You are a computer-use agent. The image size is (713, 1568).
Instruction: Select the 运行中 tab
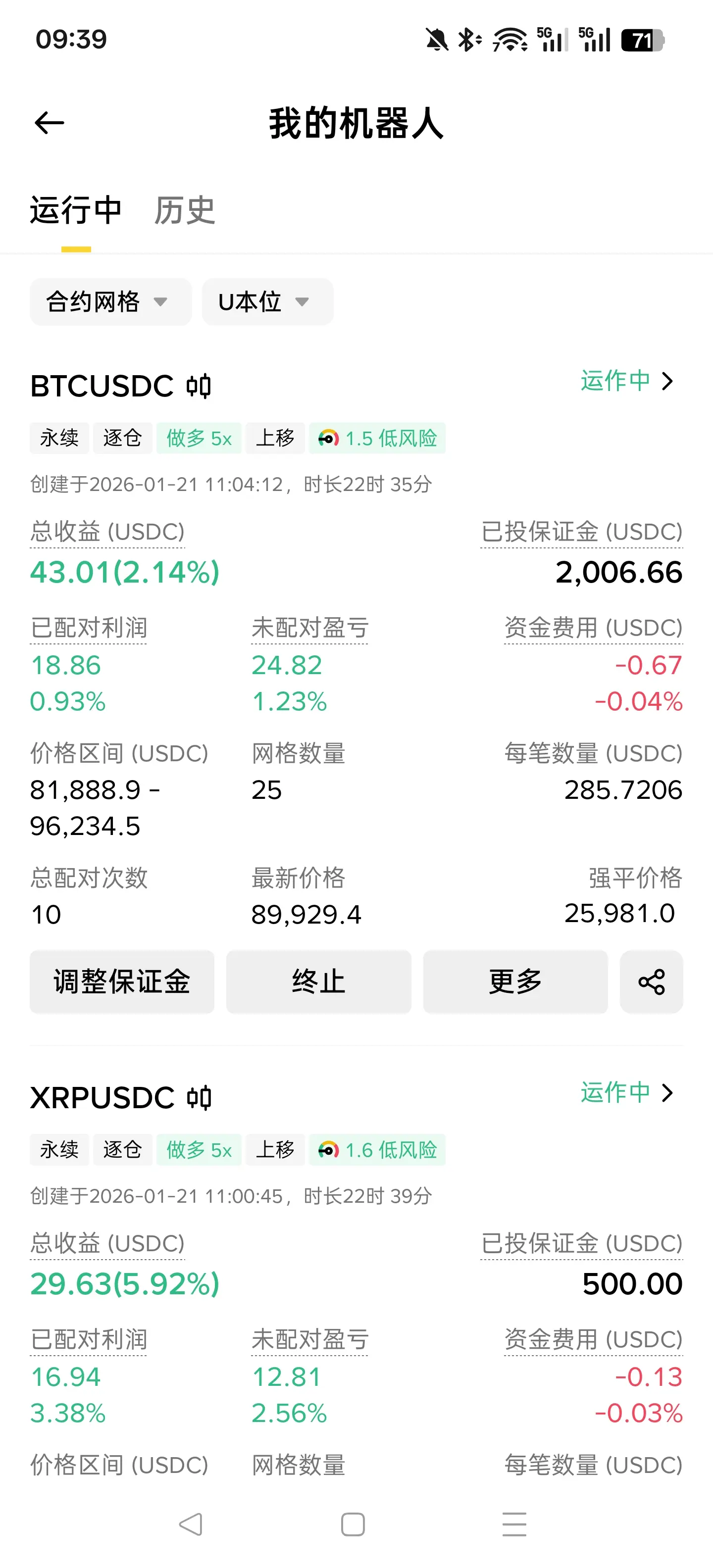pos(75,211)
